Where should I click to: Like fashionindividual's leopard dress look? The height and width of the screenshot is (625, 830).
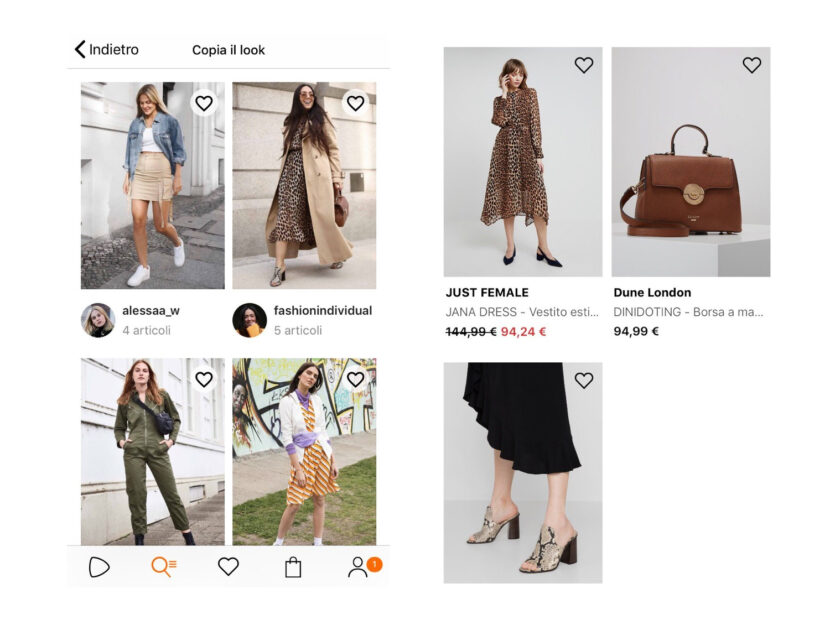pos(355,102)
